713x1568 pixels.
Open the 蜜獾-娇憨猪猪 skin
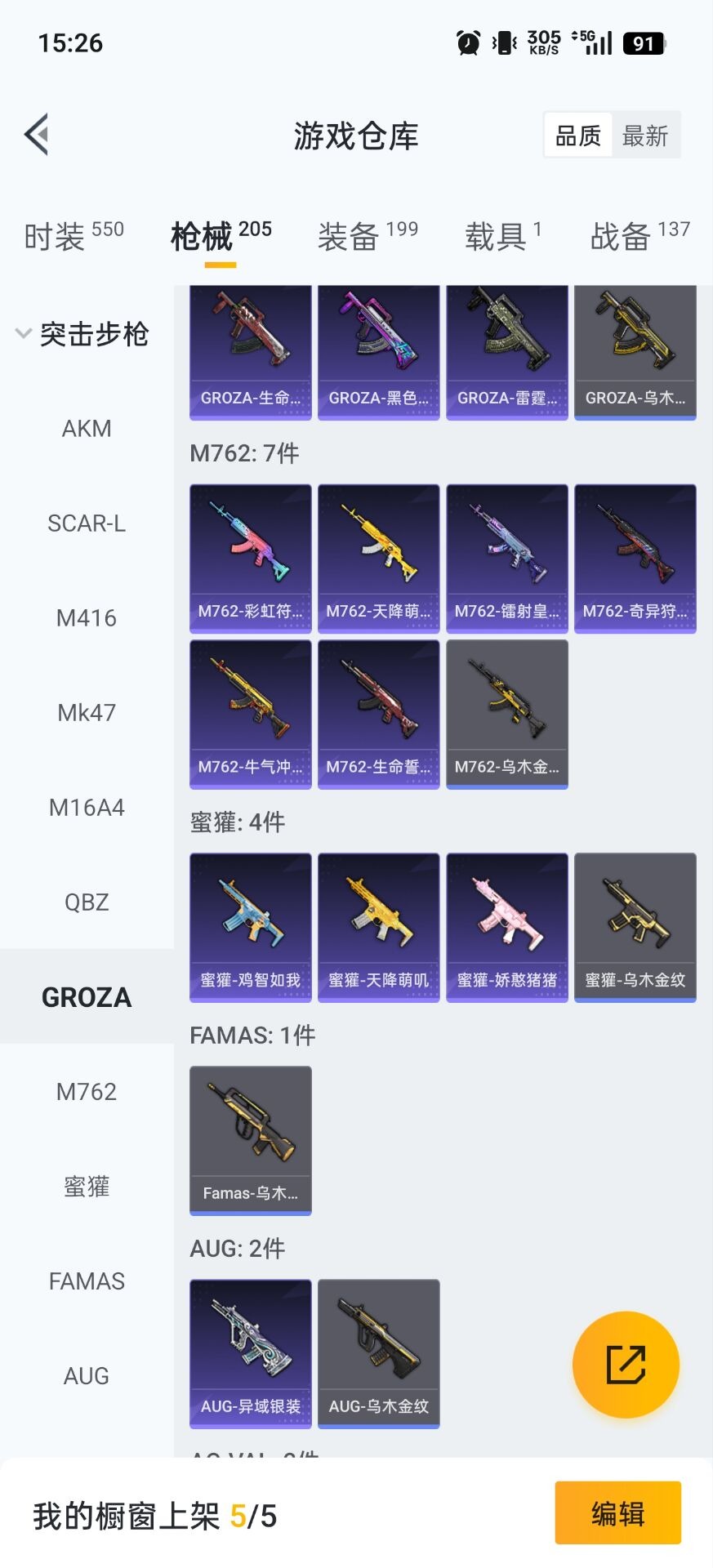507,927
